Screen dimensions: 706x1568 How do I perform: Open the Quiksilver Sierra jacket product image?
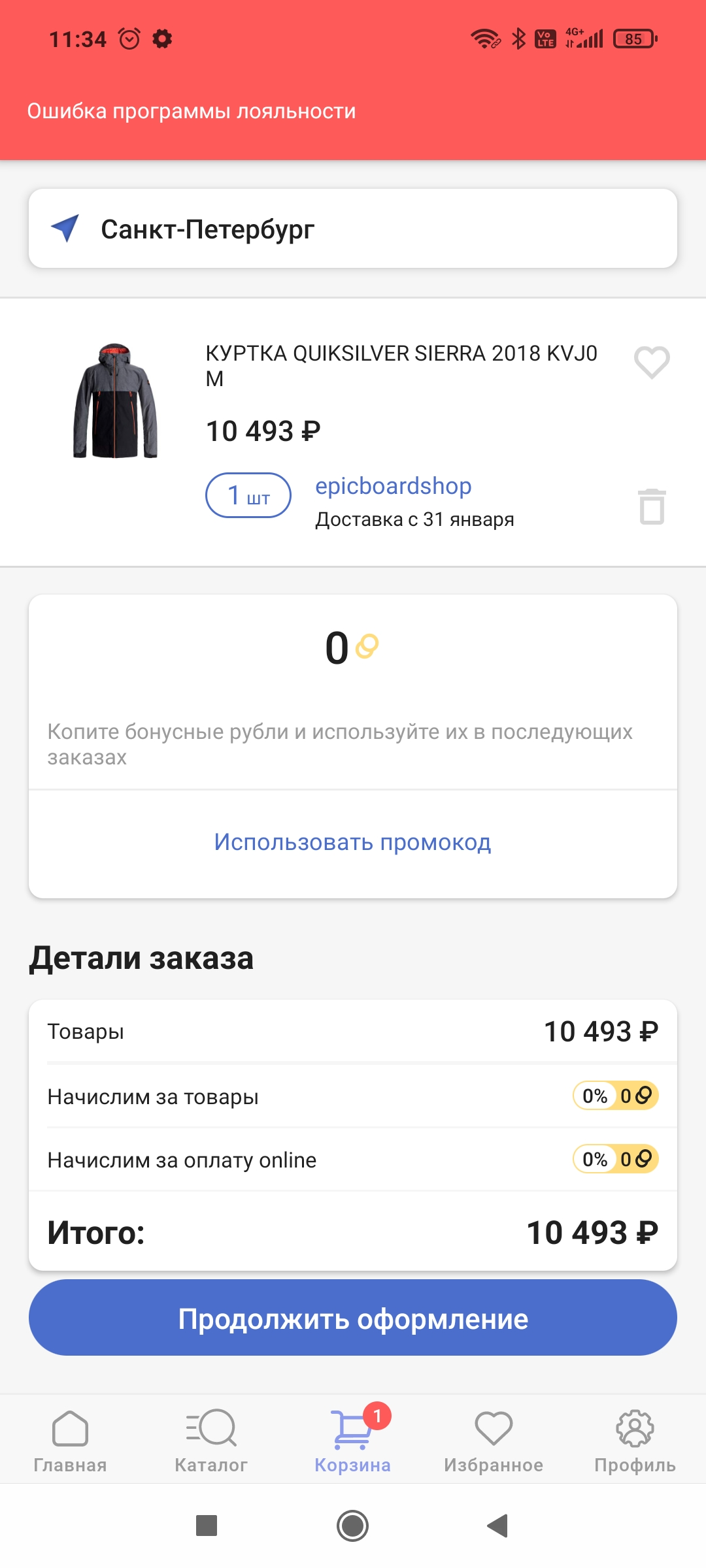(115, 401)
